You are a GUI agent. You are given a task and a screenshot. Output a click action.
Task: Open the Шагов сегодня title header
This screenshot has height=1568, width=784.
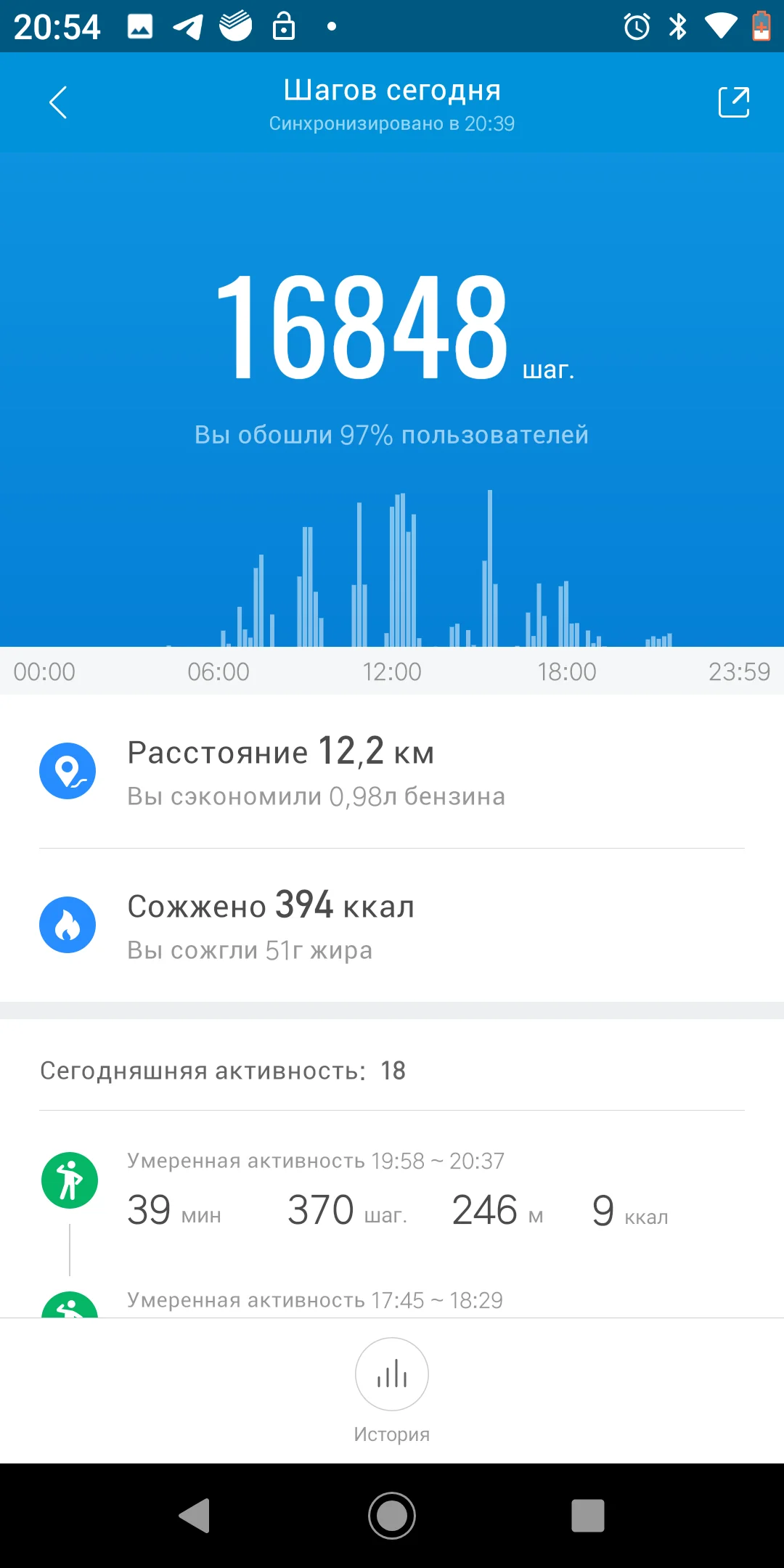pos(392,89)
